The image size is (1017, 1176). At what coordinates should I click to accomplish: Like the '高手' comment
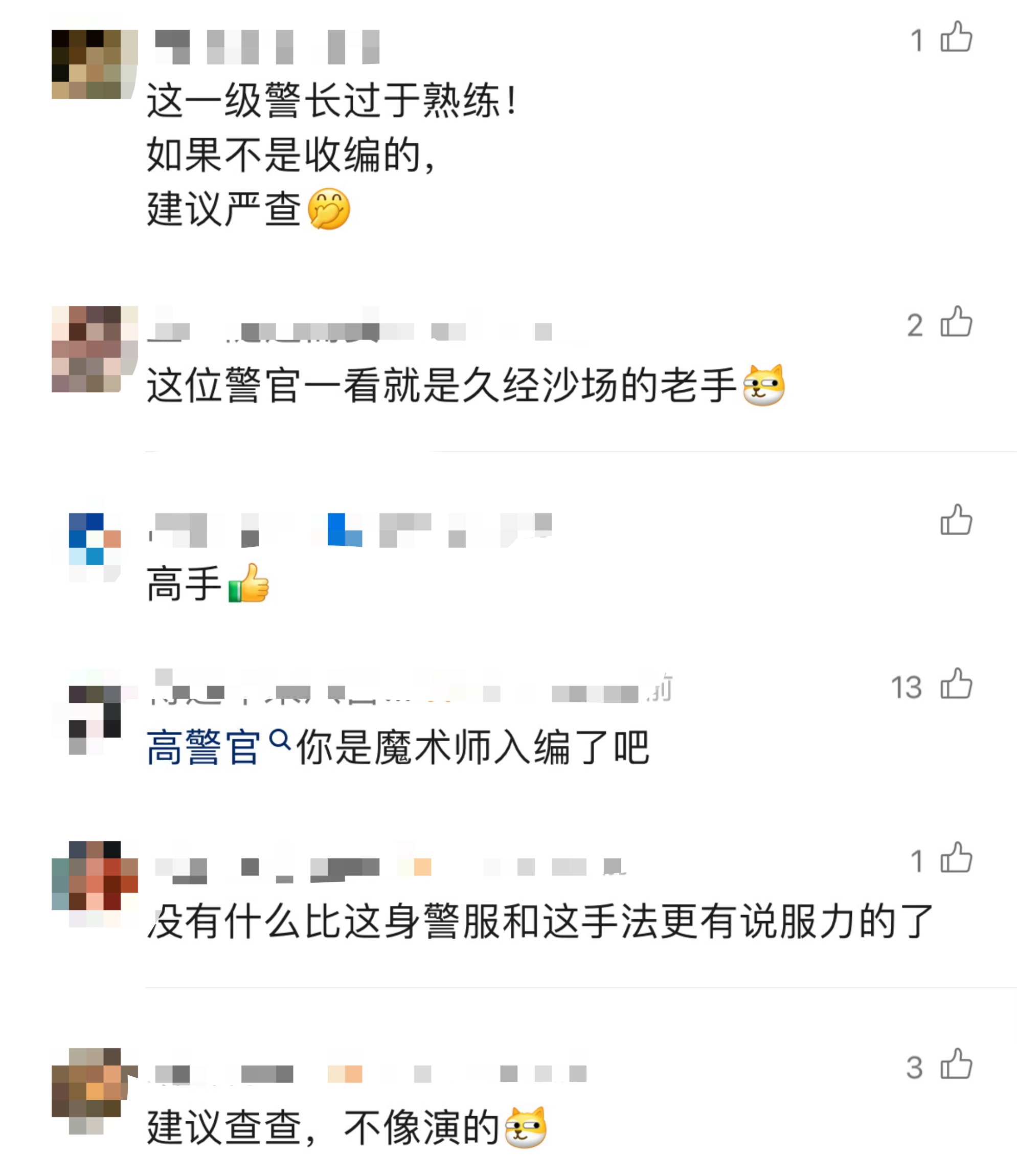click(x=956, y=520)
